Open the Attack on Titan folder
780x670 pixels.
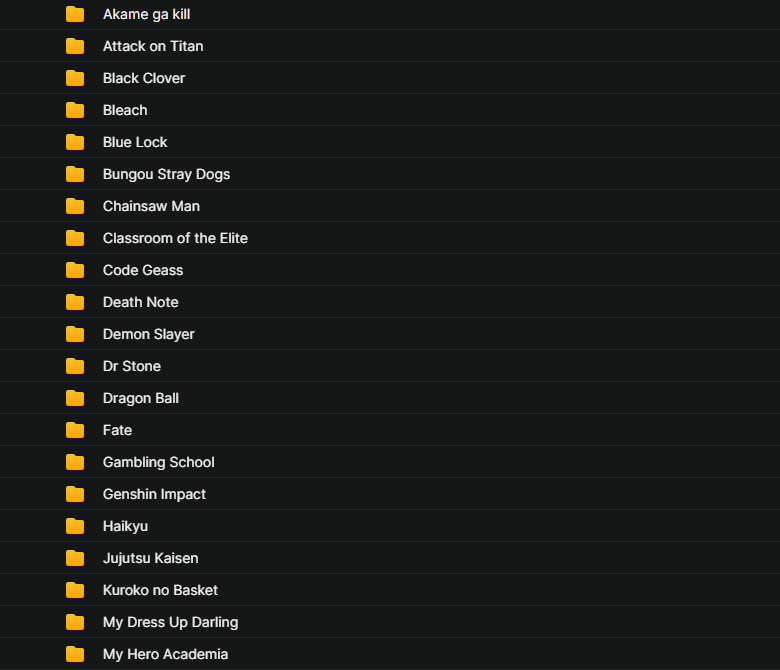[x=152, y=46]
